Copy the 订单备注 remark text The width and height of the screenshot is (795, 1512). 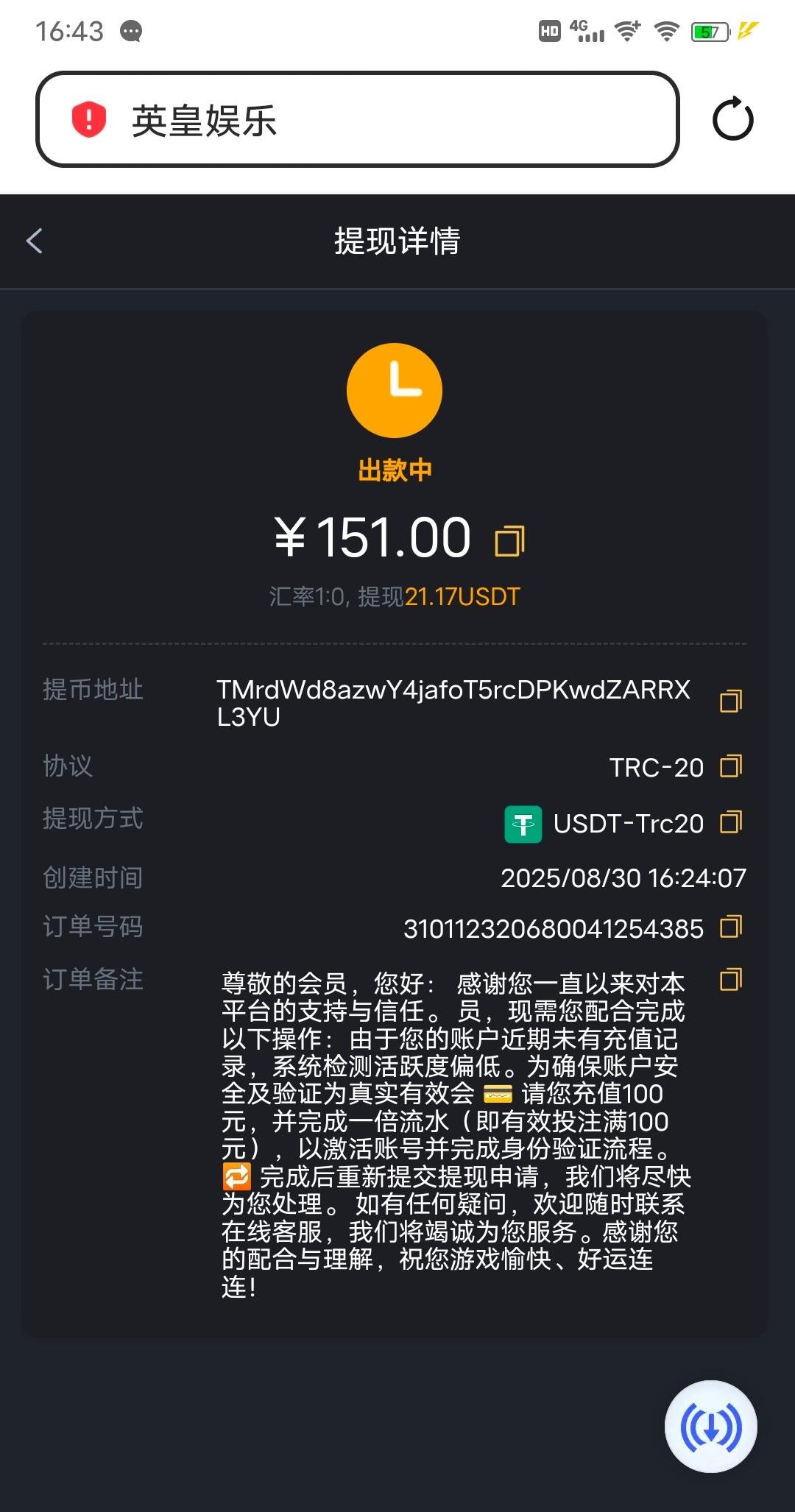point(730,980)
